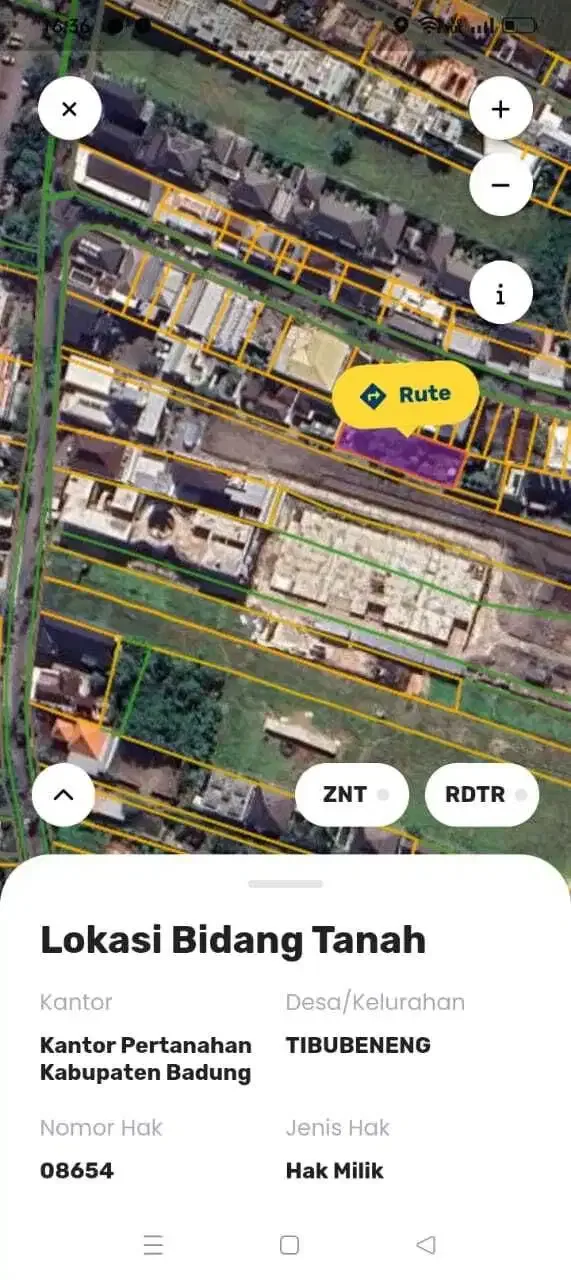Image resolution: width=571 pixels, height=1280 pixels.
Task: Close the map view with the X button
Action: tap(69, 109)
